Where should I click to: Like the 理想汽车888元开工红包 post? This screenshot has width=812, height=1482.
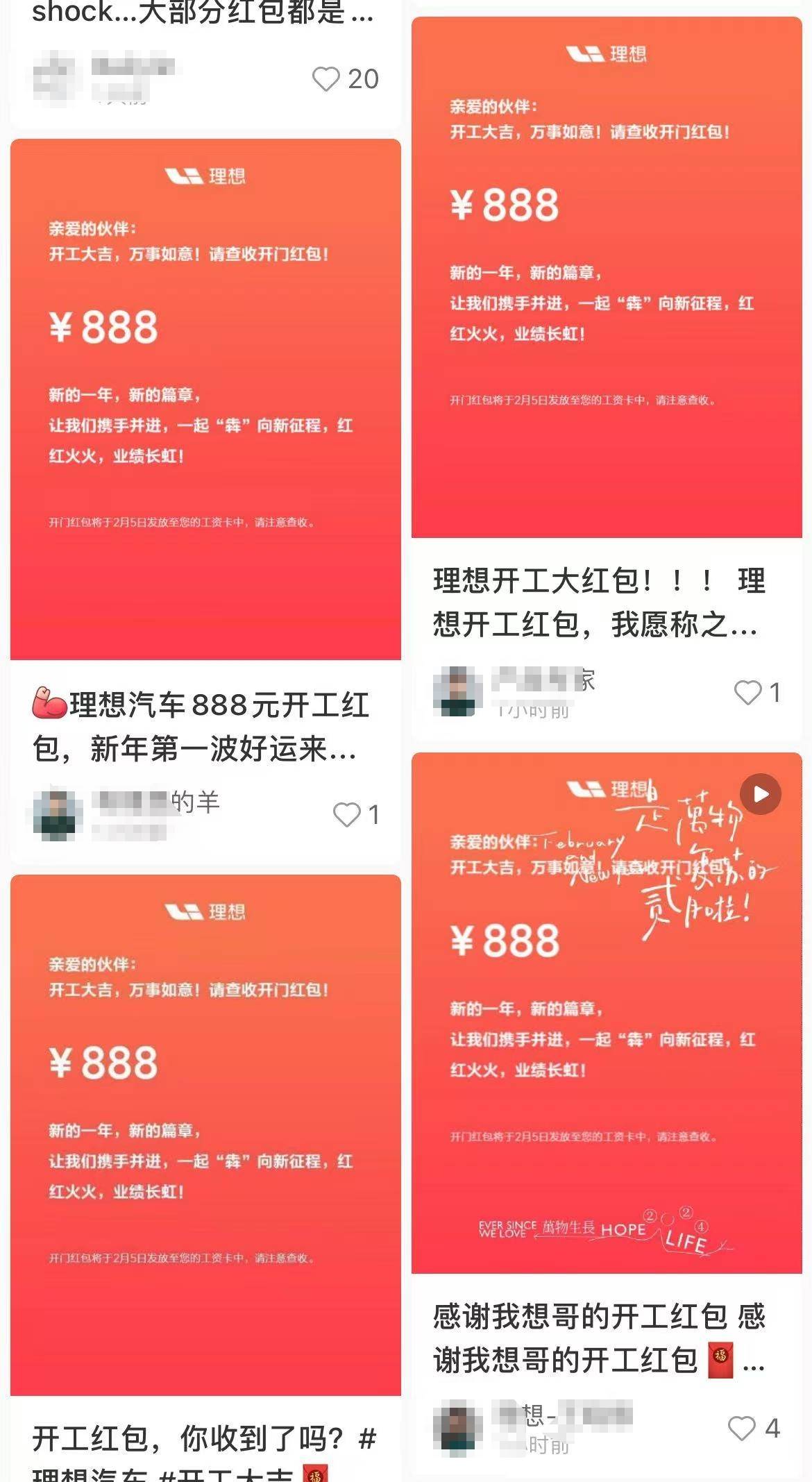click(347, 814)
